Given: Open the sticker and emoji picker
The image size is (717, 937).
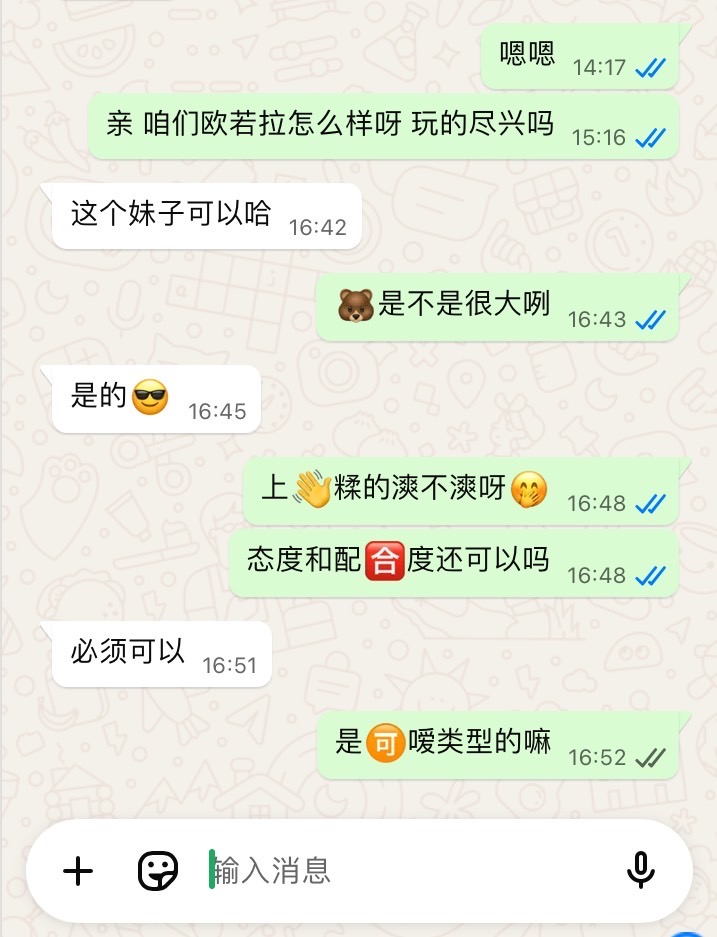Looking at the screenshot, I should 157,871.
